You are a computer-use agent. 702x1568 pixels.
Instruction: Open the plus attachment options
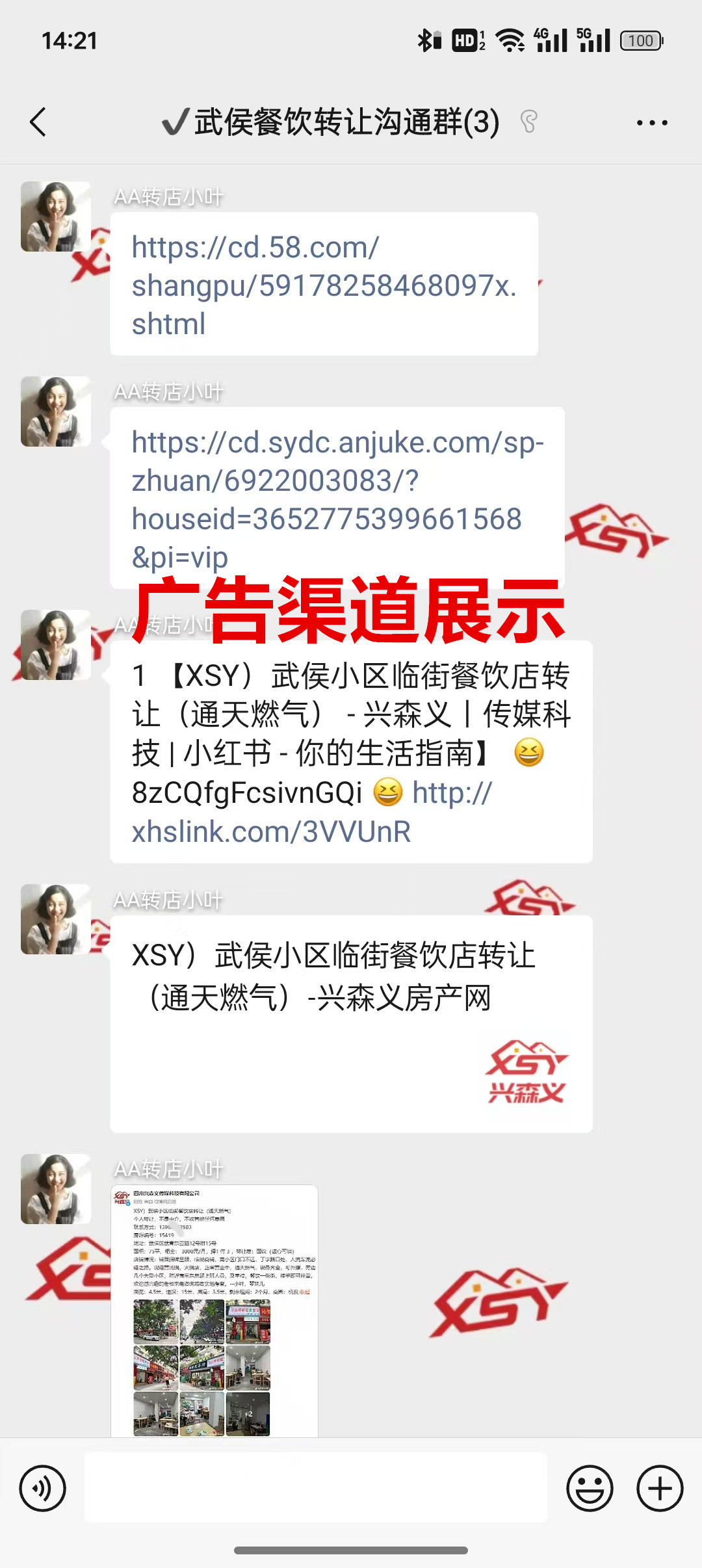[659, 1488]
